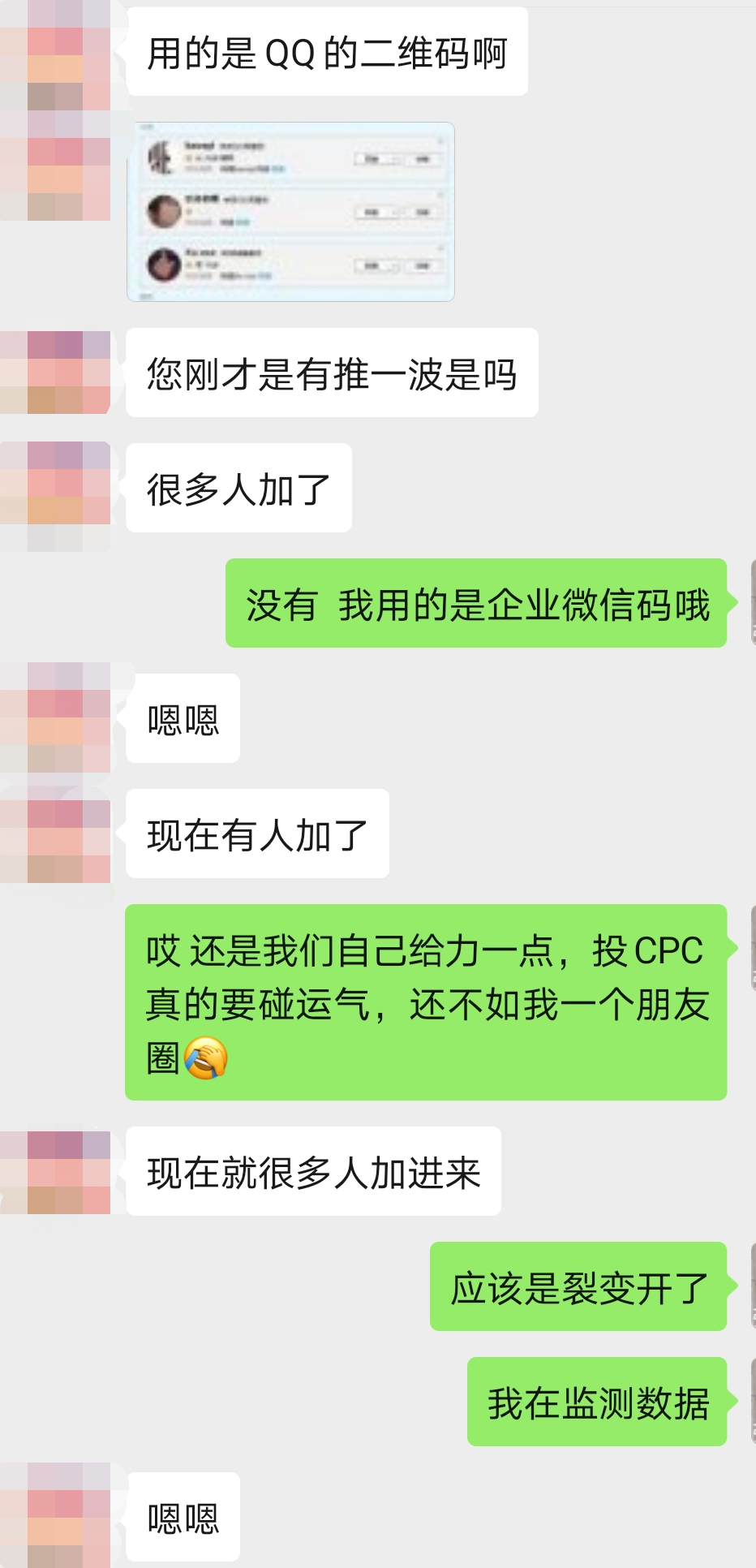Open the shared screenshot image in chat
The image size is (756, 1568).
click(x=290, y=212)
